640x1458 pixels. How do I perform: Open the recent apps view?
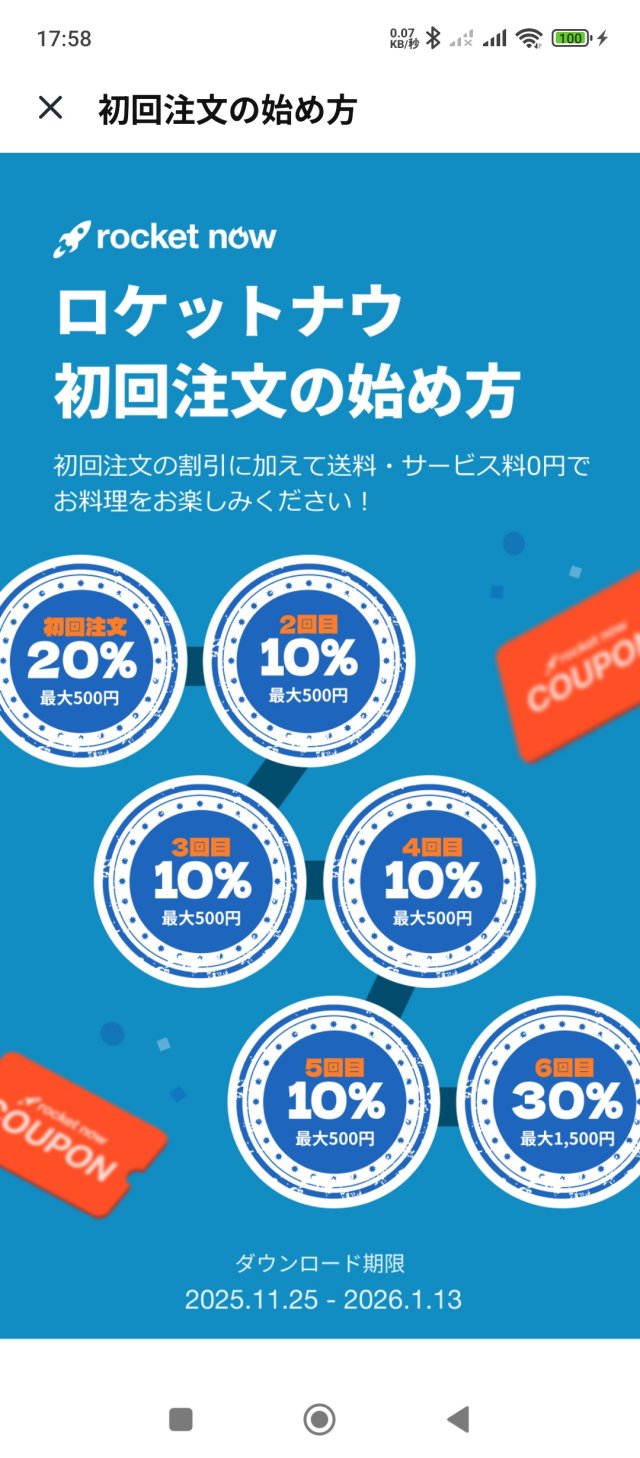point(181,1418)
